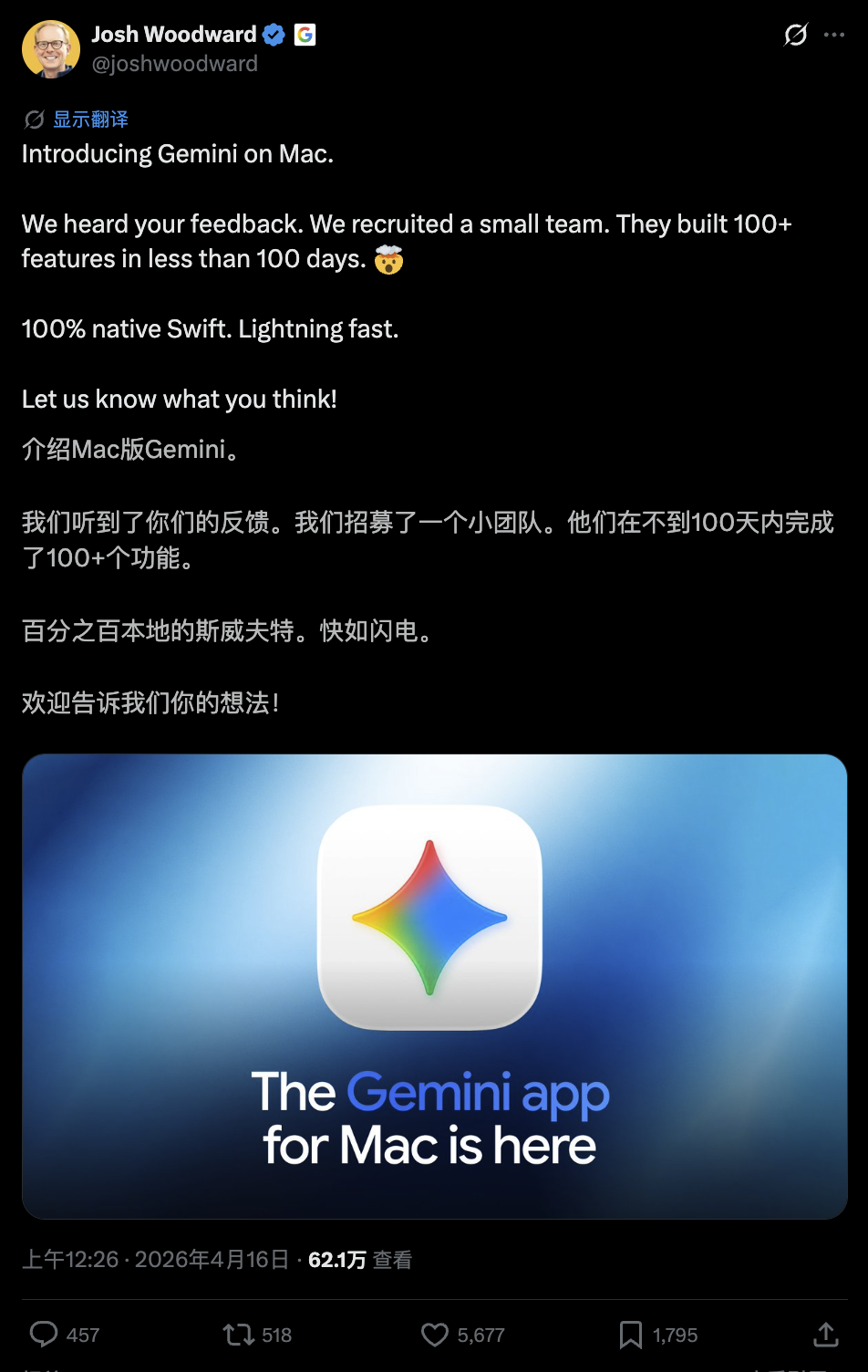Reply to Josh Woodward's post
The width and height of the screenshot is (868, 1372).
pos(44,1335)
